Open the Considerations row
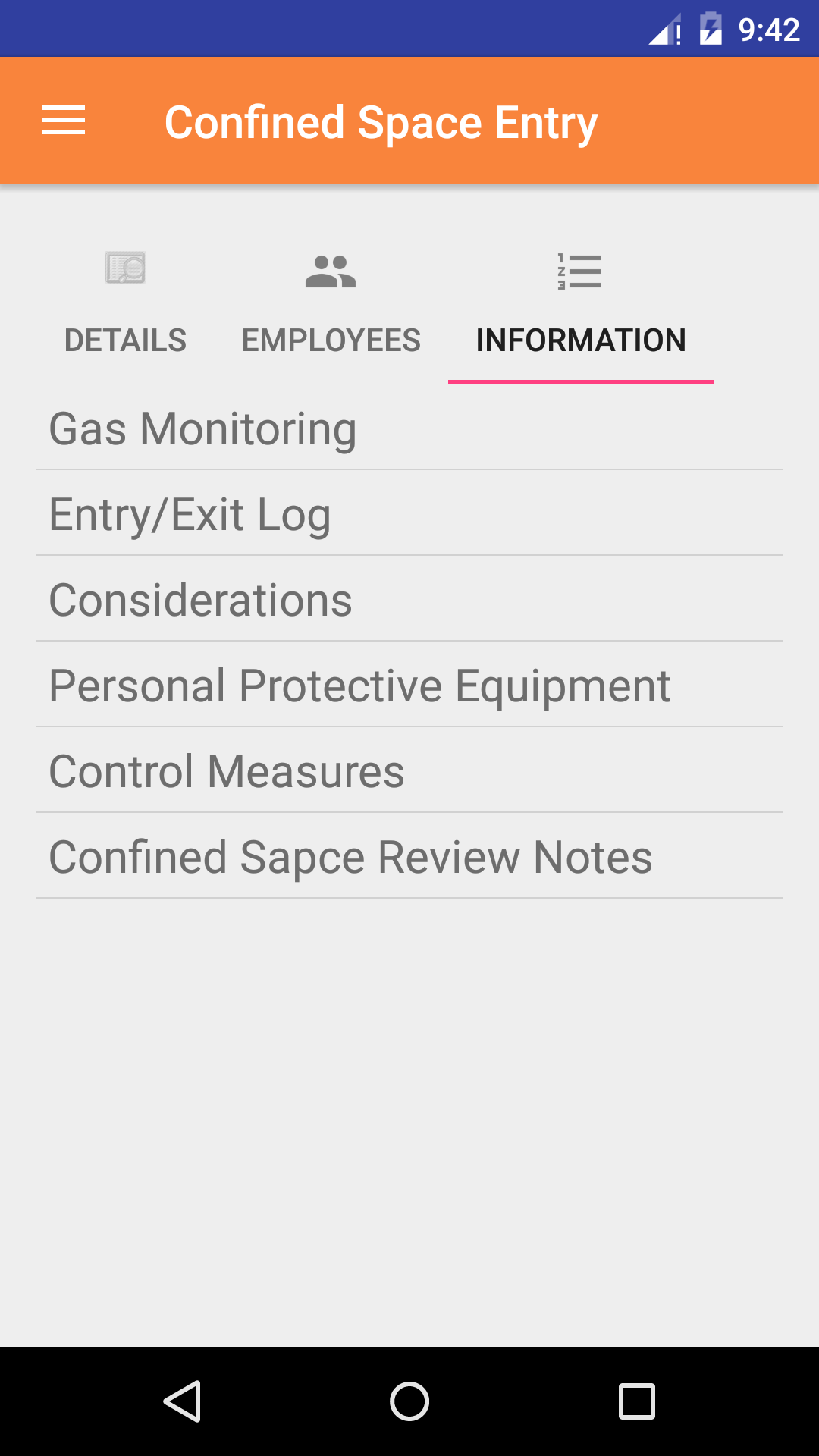The width and height of the screenshot is (819, 1456). click(409, 600)
